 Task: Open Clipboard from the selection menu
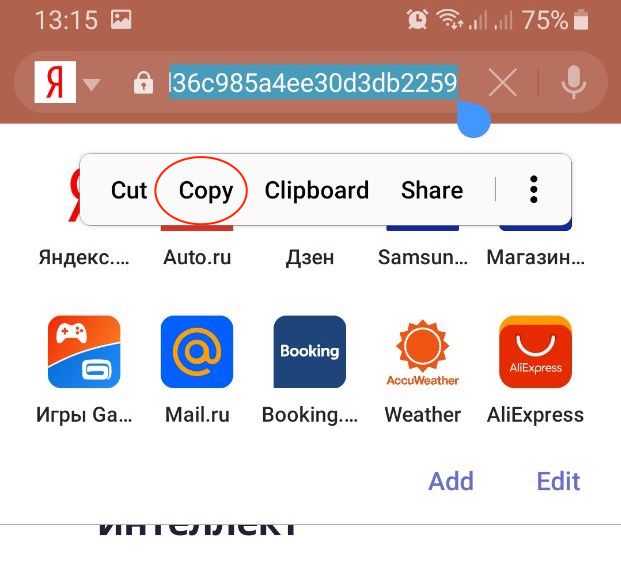(316, 191)
